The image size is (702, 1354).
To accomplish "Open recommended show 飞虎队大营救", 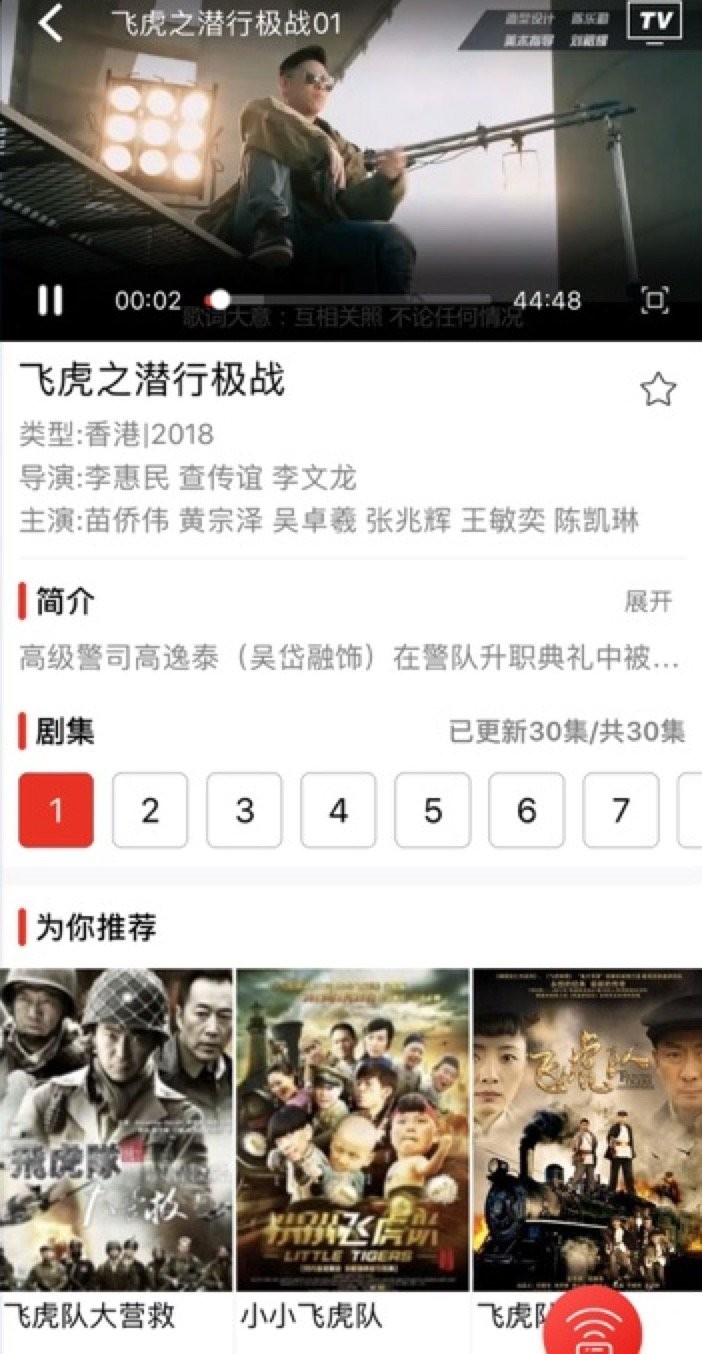I will pyautogui.click(x=116, y=1130).
